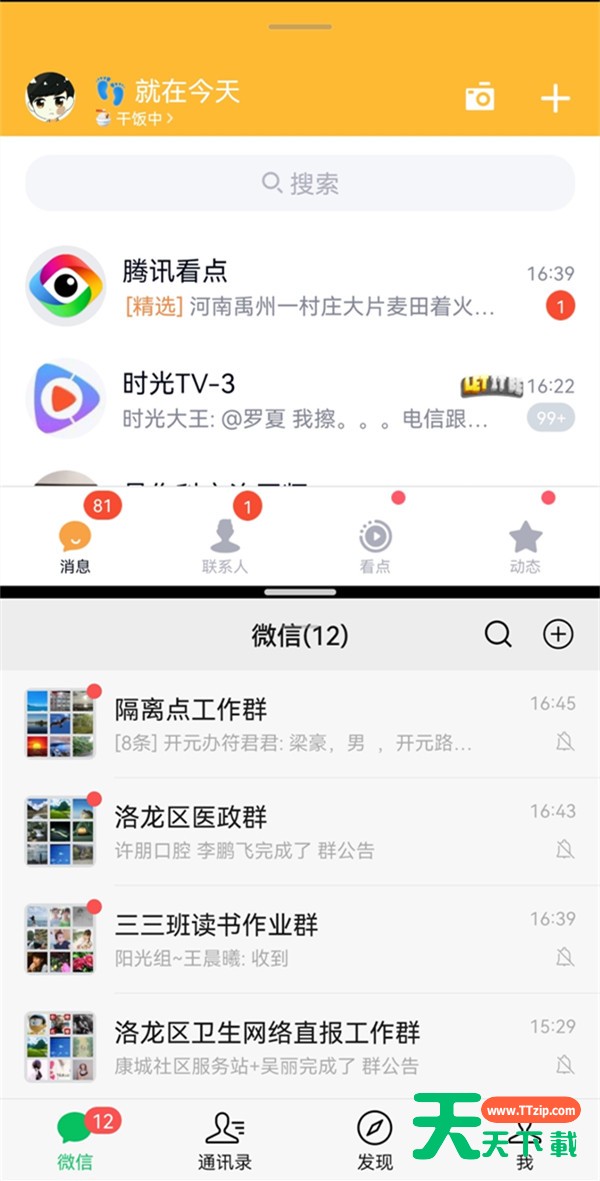Switch to the 通讯录 tab
Image resolution: width=600 pixels, height=1181 pixels.
tap(225, 1140)
